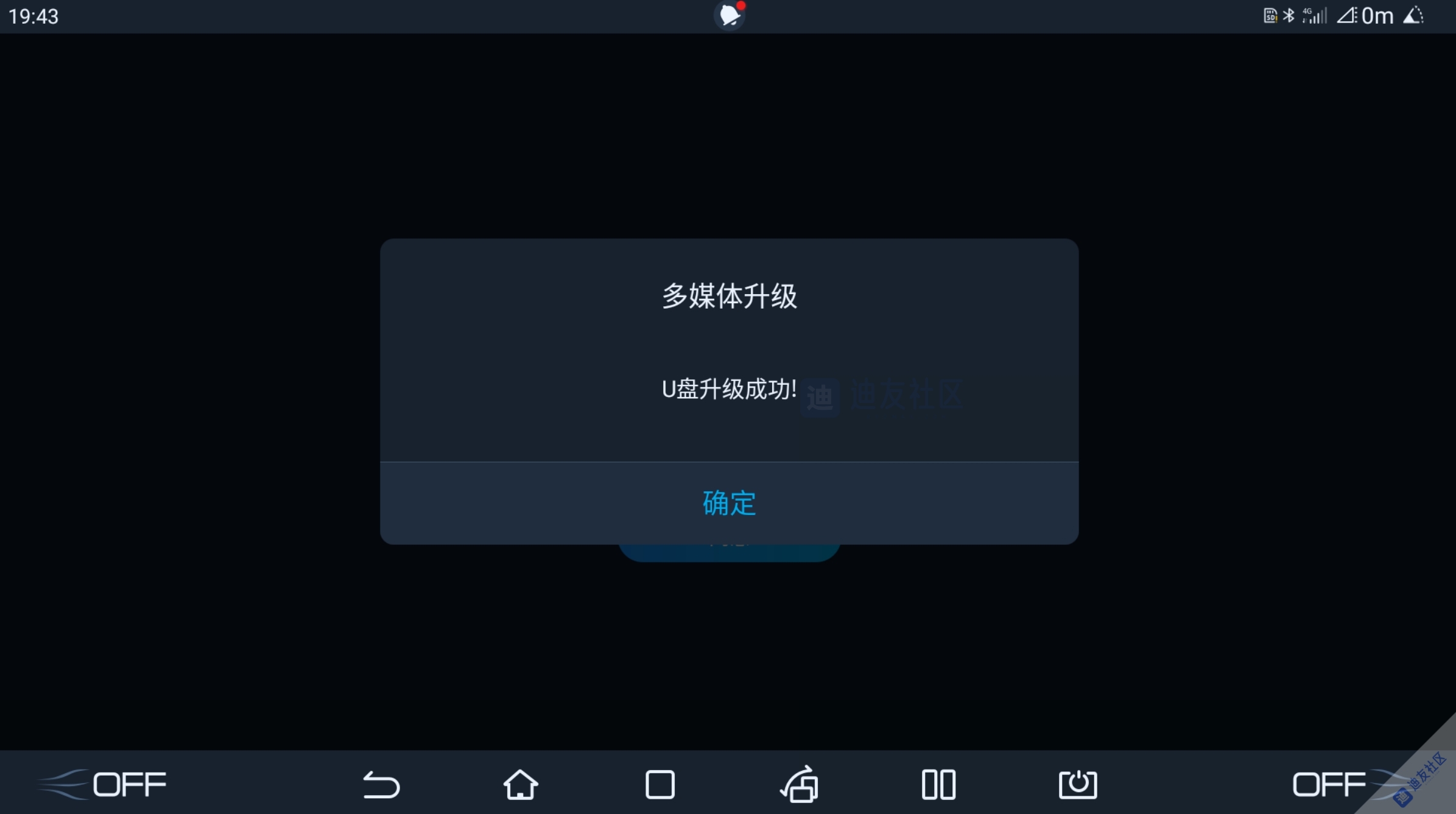The width and height of the screenshot is (1456, 814).
Task: Open the vehicle settings icon
Action: pyautogui.click(x=800, y=784)
